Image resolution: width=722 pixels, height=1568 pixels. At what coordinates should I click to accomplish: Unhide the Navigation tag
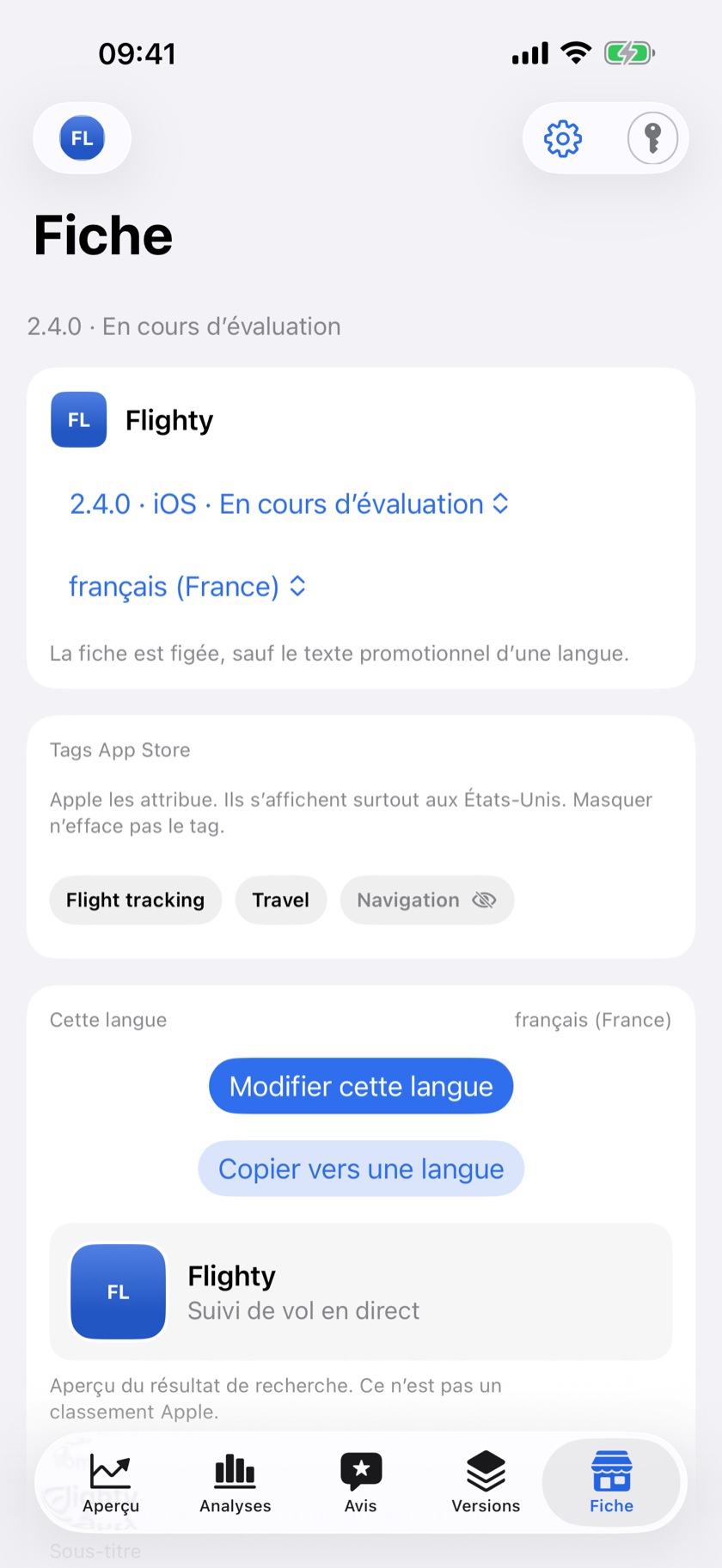[427, 900]
